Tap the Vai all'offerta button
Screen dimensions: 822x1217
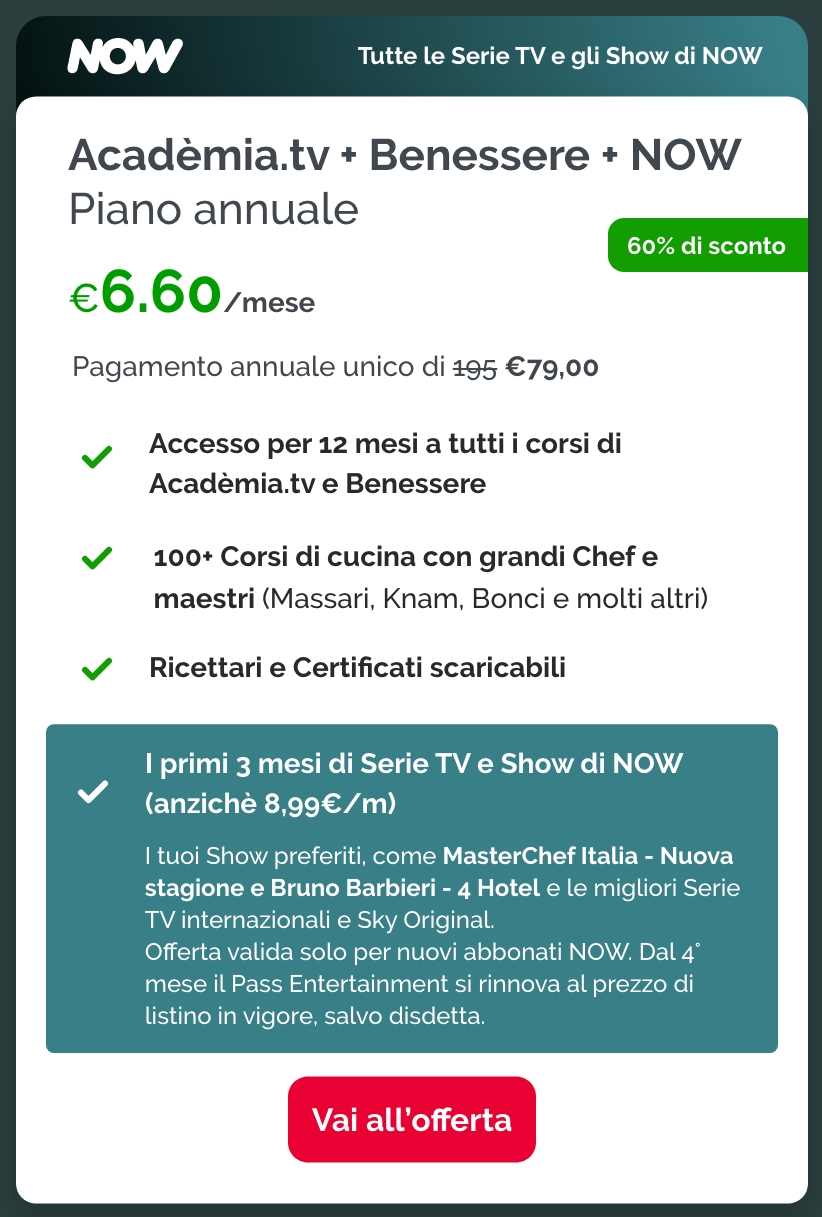point(411,1119)
